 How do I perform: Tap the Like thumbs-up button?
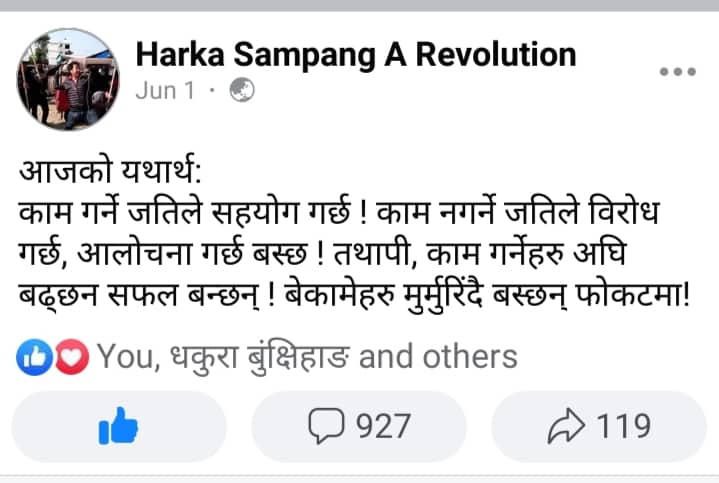click(119, 427)
